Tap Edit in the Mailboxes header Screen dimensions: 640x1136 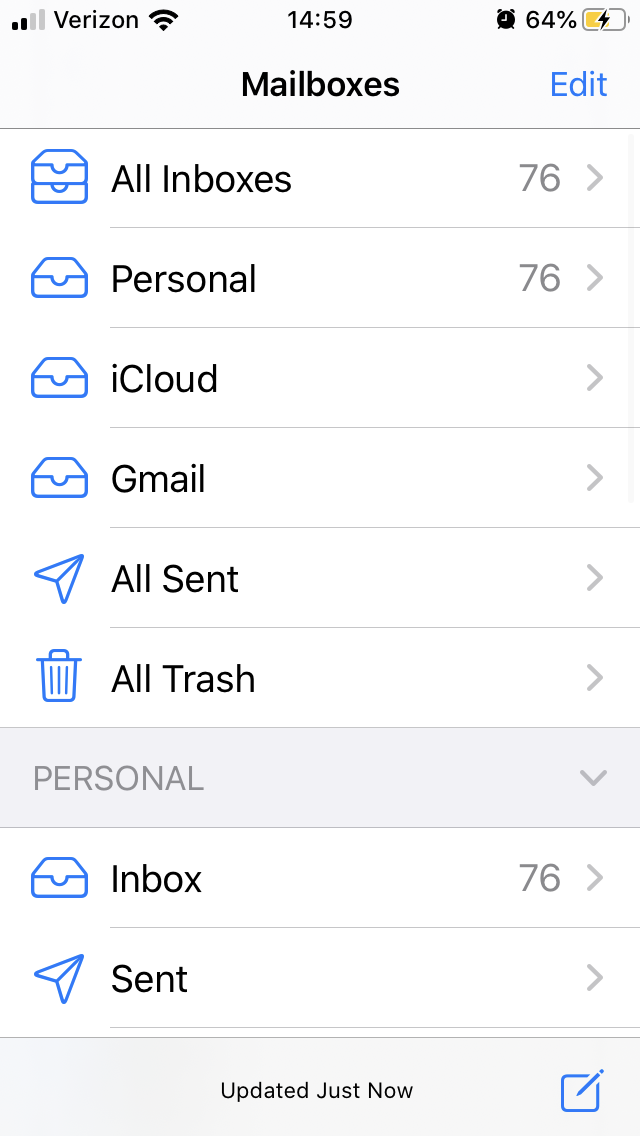point(578,84)
